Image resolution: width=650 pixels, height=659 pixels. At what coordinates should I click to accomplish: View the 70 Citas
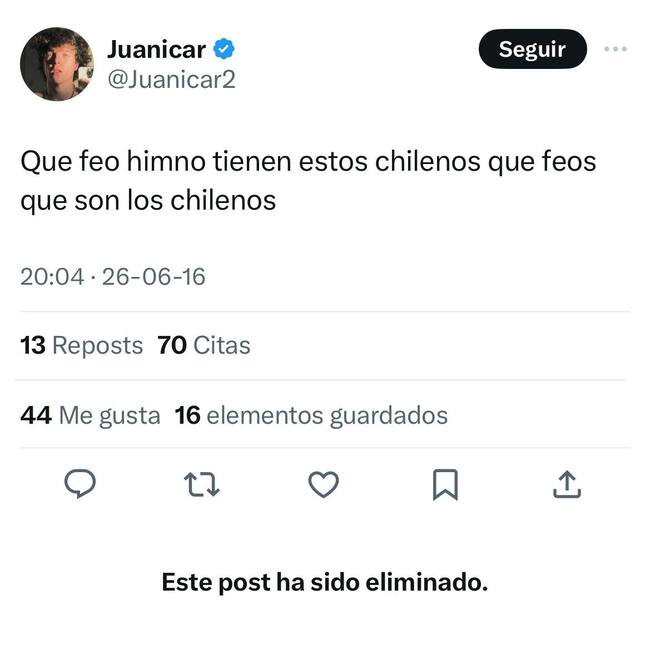(x=204, y=346)
